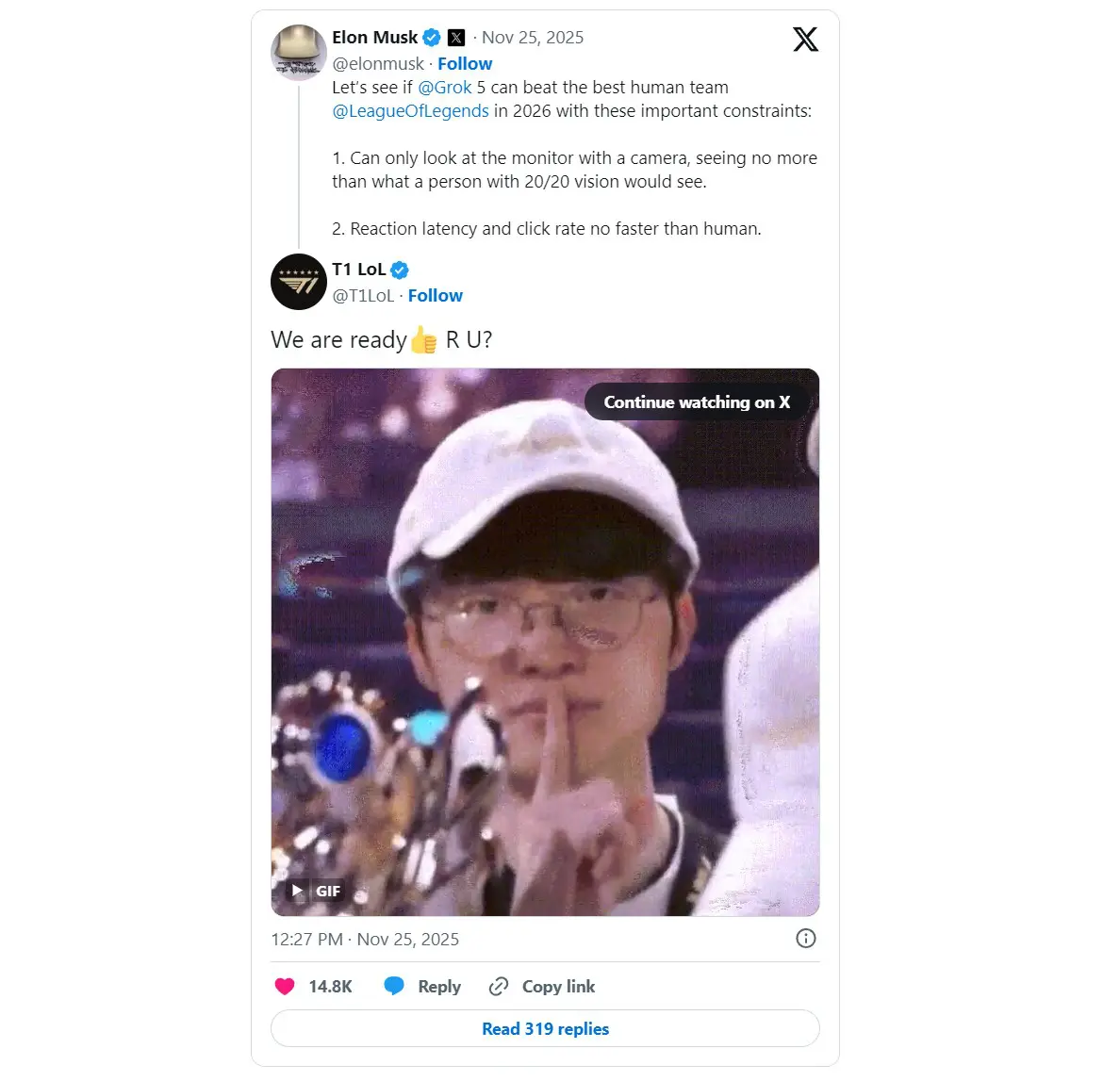1120x1081 pixels.
Task: Open the @LeagueOfLegends mention
Action: 410,111
